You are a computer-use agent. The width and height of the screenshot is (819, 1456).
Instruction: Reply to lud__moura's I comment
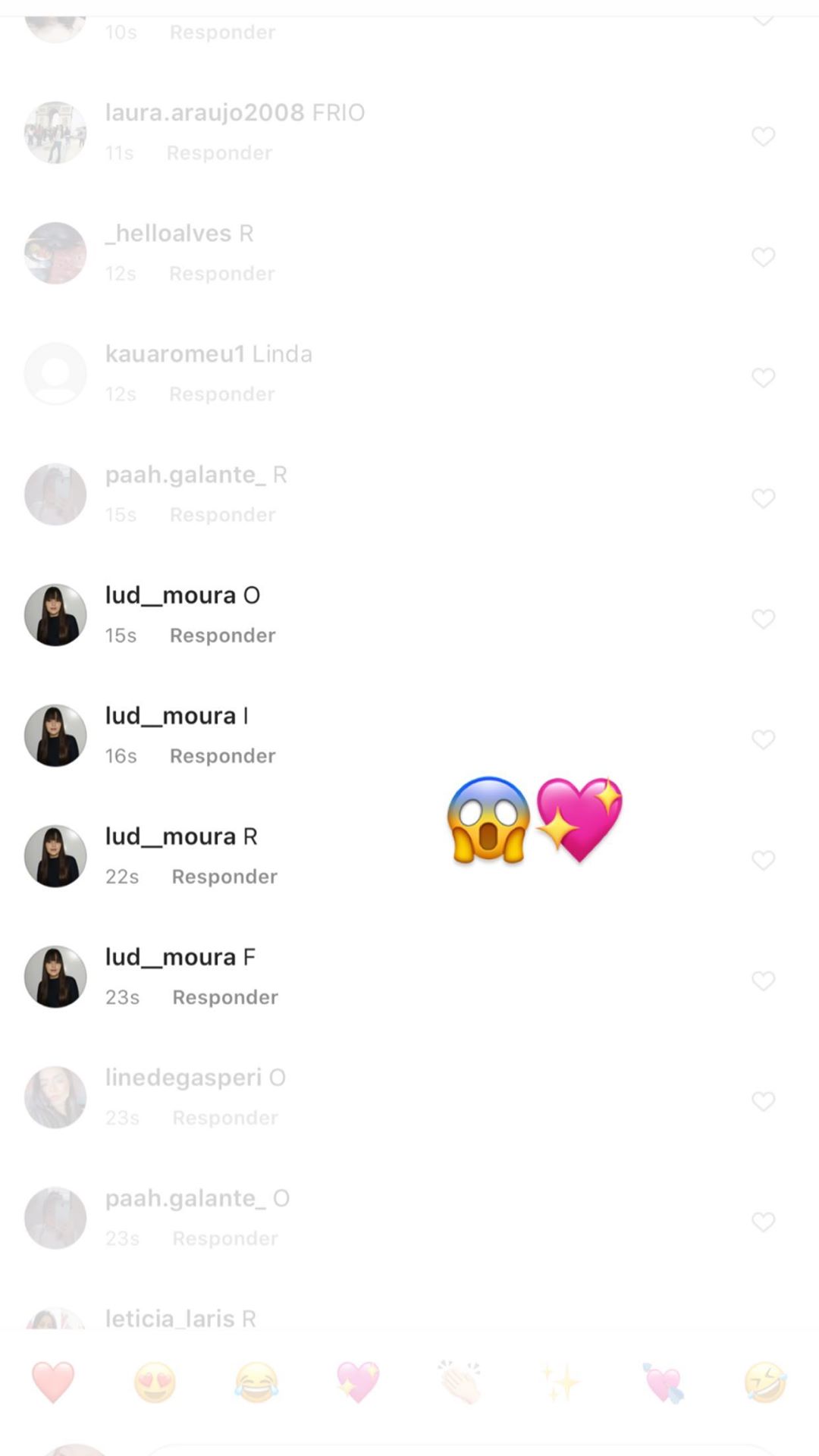pyautogui.click(x=222, y=756)
